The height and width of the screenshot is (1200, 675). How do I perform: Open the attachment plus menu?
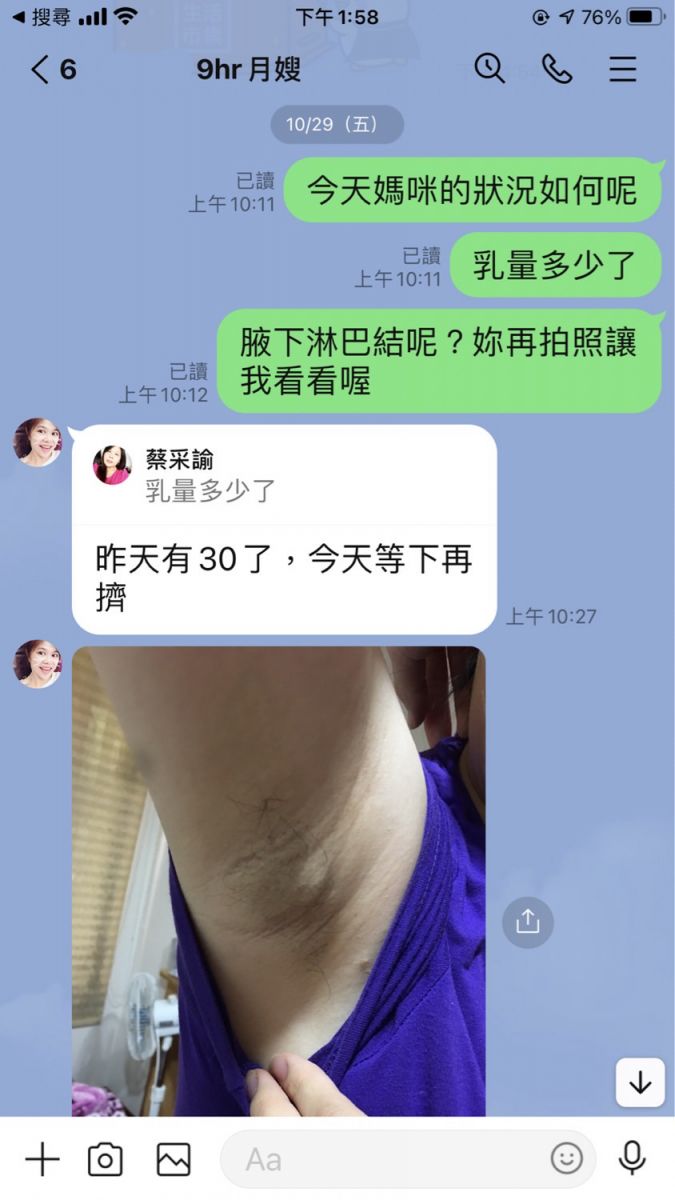click(41, 1159)
